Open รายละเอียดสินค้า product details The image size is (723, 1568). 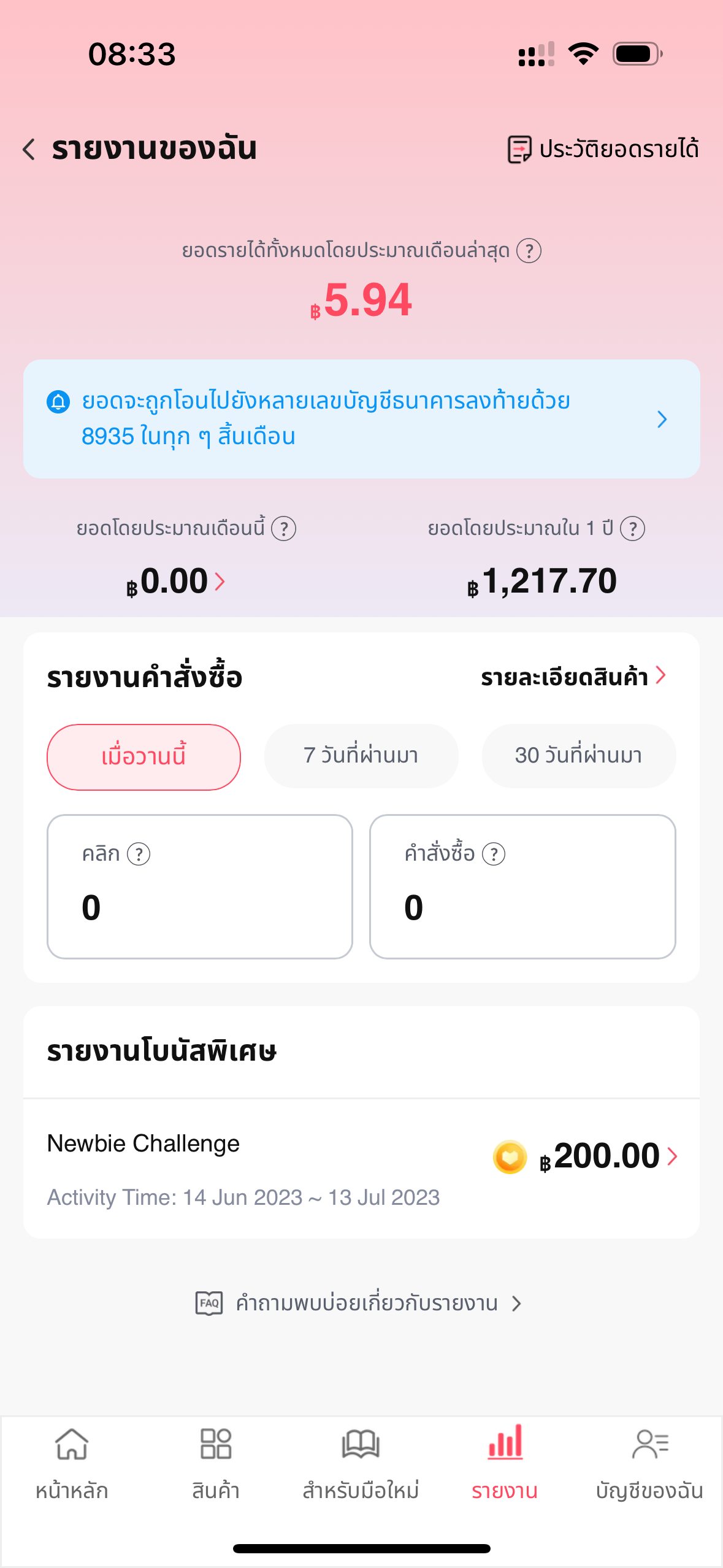573,677
